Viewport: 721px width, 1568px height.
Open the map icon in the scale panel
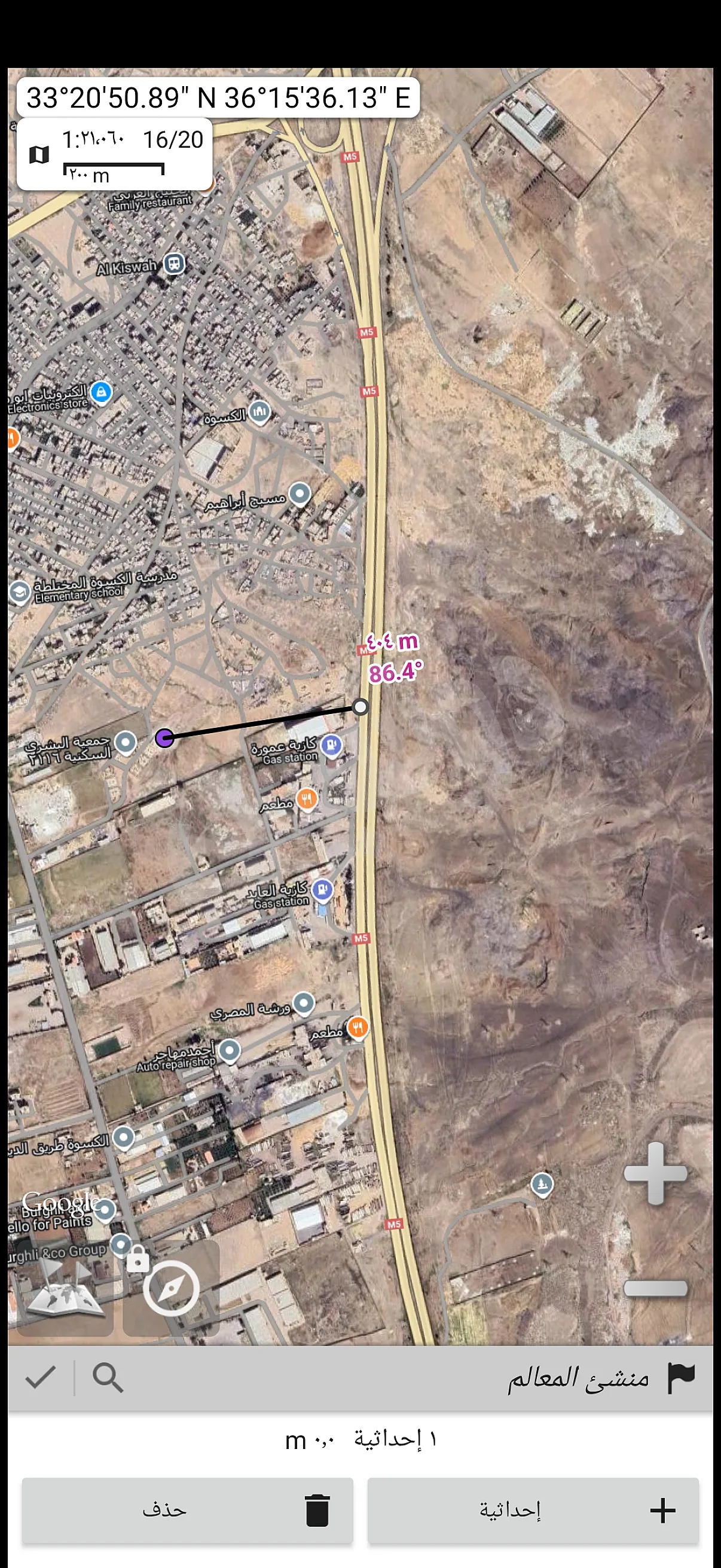[x=39, y=155]
